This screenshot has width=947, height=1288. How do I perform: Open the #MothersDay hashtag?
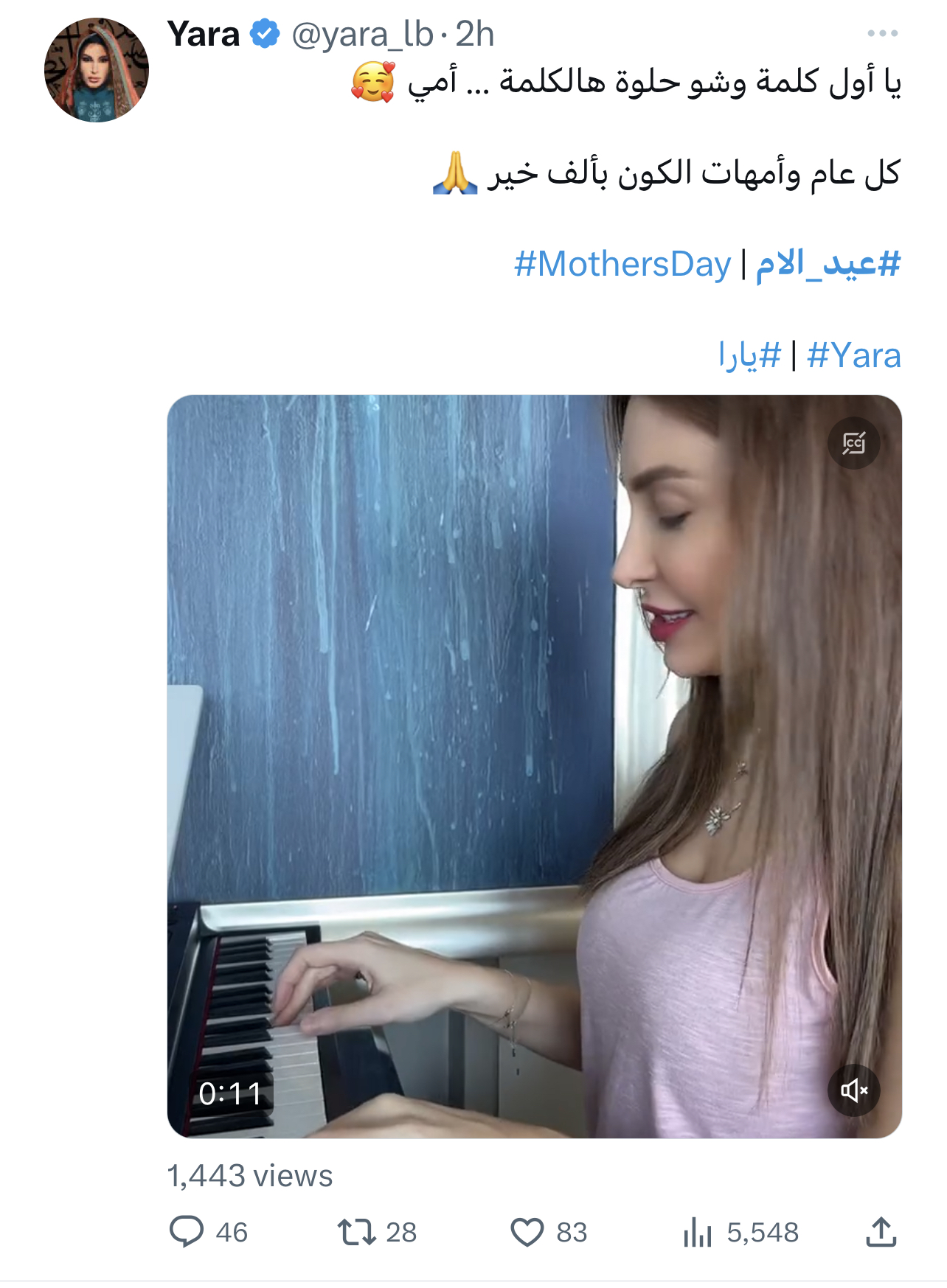[622, 264]
